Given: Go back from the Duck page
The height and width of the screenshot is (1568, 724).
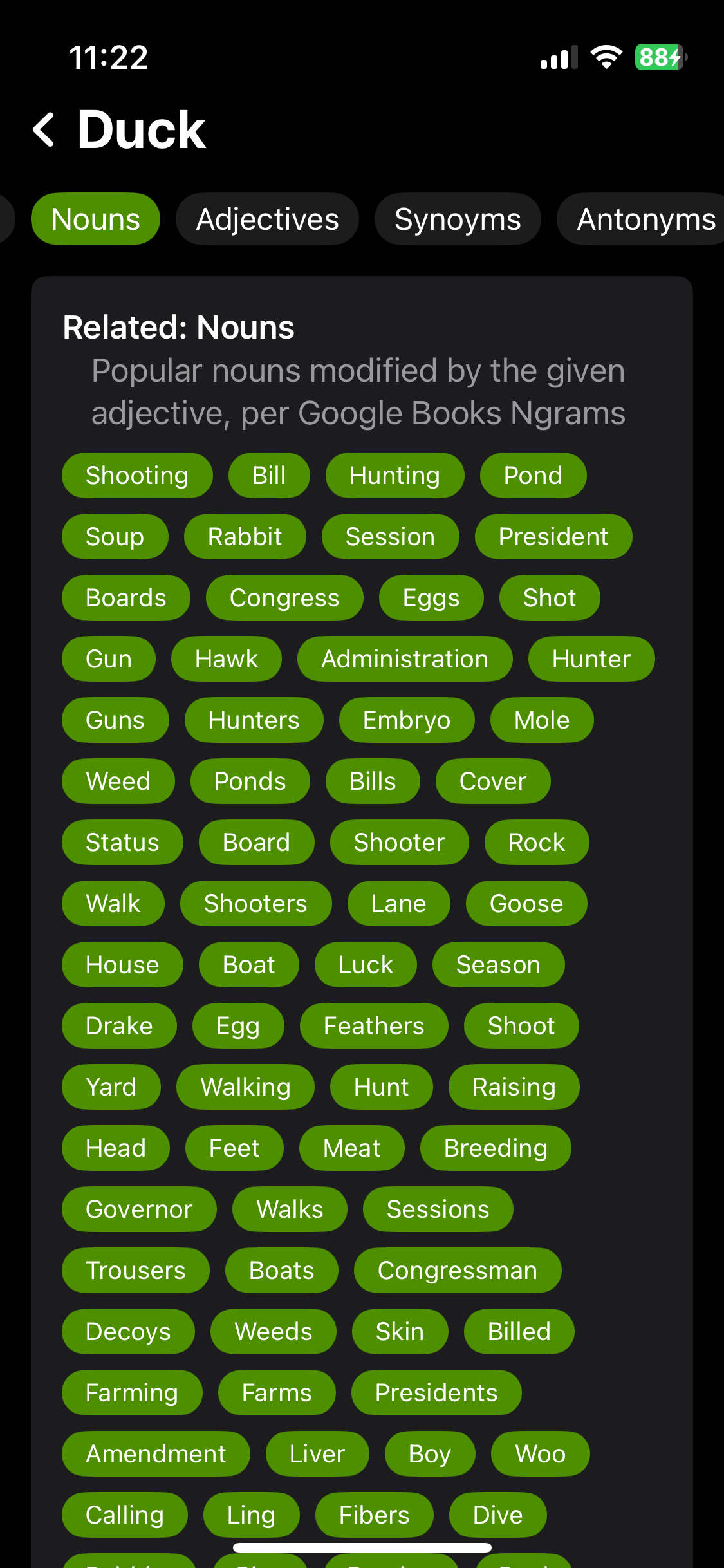Looking at the screenshot, I should [44, 129].
